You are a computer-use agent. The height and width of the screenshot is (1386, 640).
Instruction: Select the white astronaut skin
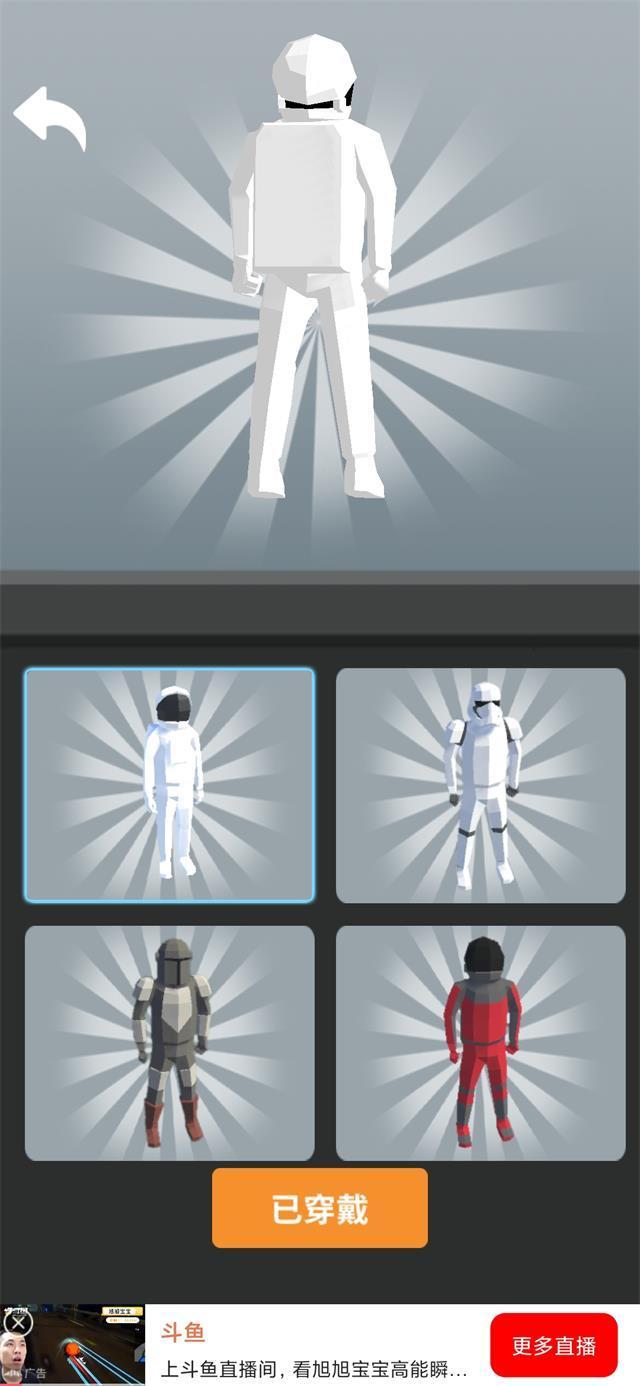click(x=169, y=785)
